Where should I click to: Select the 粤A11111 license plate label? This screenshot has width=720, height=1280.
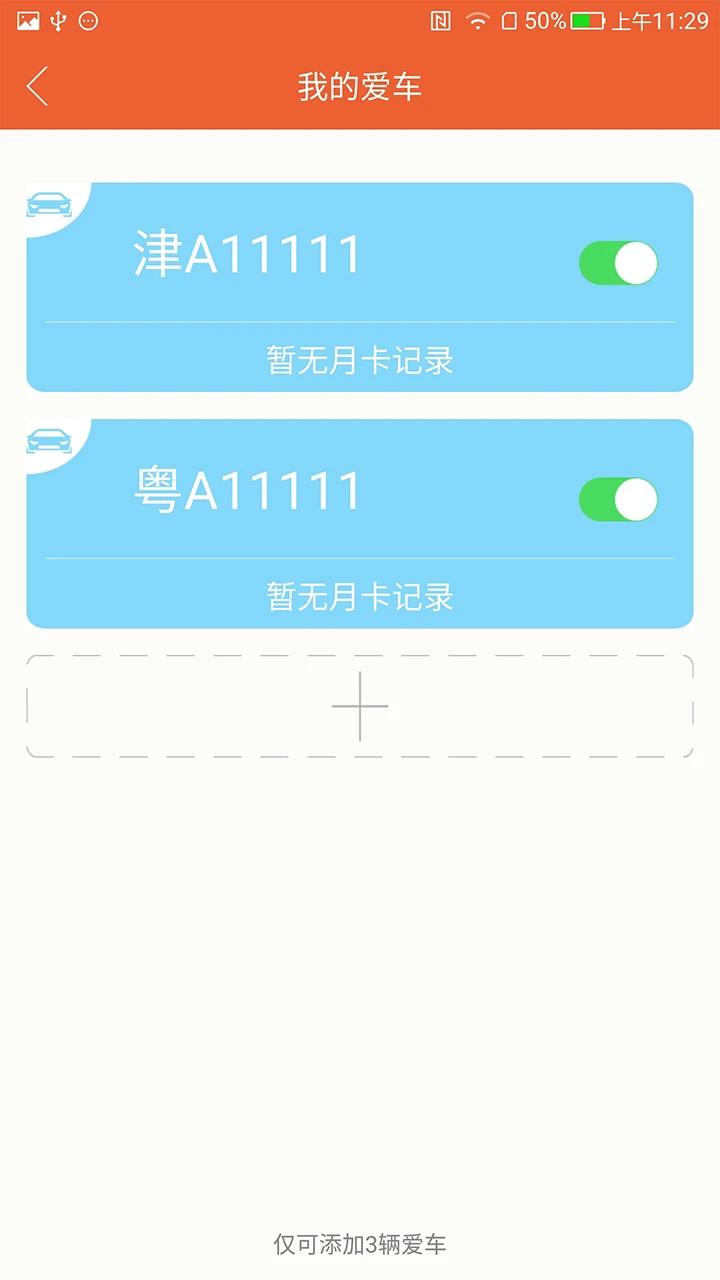tap(250, 489)
